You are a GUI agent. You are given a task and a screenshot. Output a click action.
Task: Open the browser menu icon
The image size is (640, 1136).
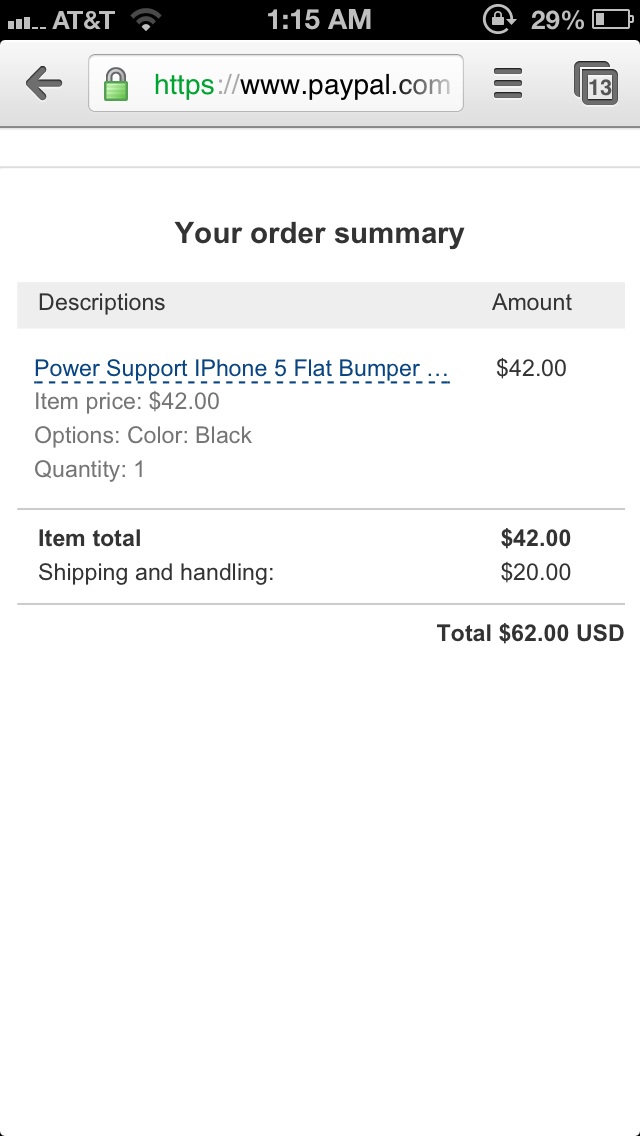point(507,83)
